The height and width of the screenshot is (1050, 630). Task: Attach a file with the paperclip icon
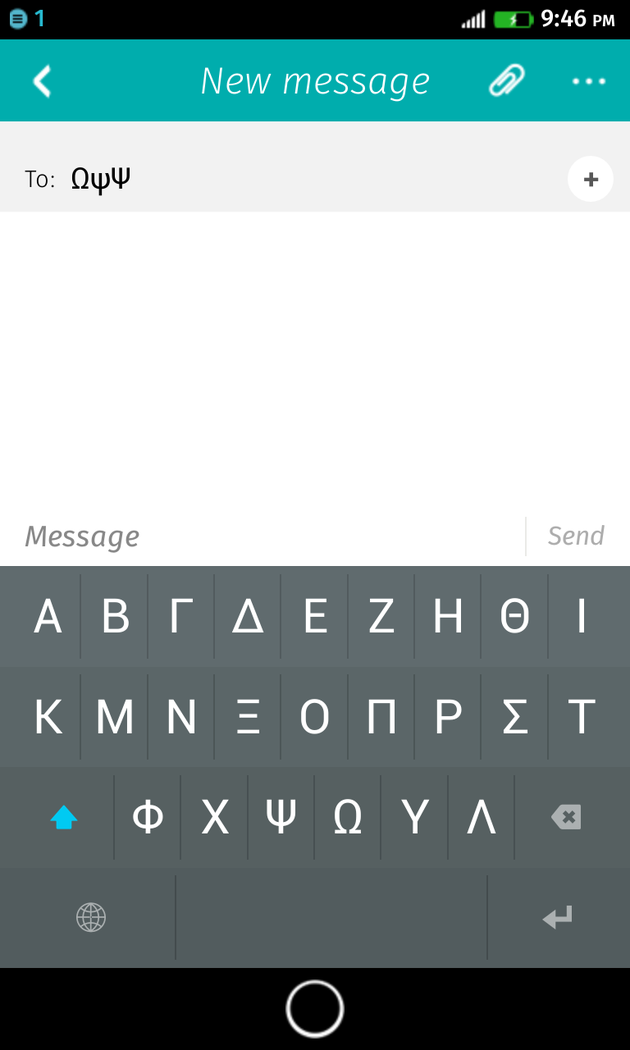tap(507, 81)
